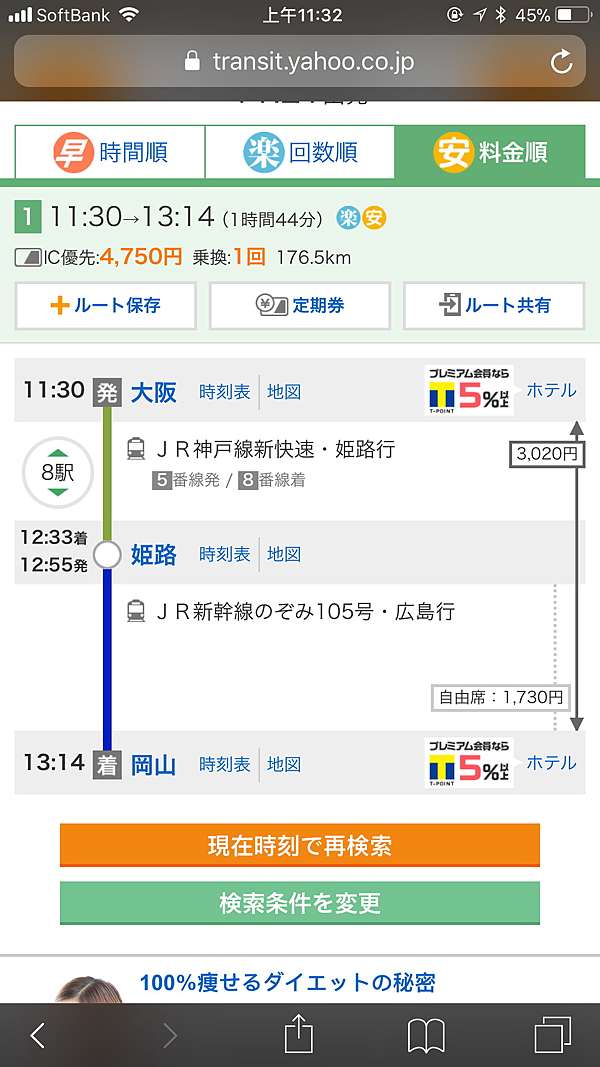Find ホテル near 岡山

[x=551, y=762]
